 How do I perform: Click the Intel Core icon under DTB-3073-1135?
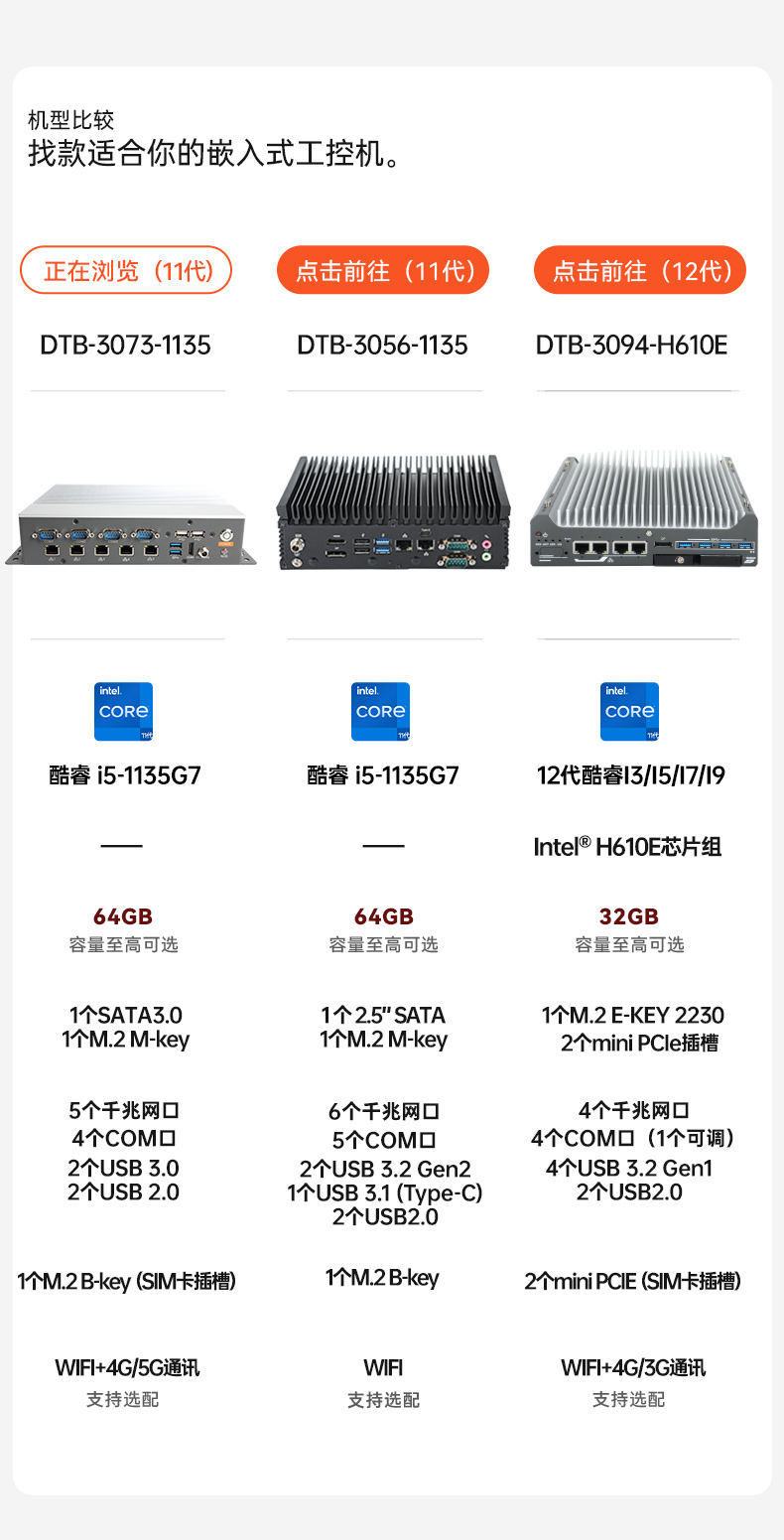click(123, 711)
